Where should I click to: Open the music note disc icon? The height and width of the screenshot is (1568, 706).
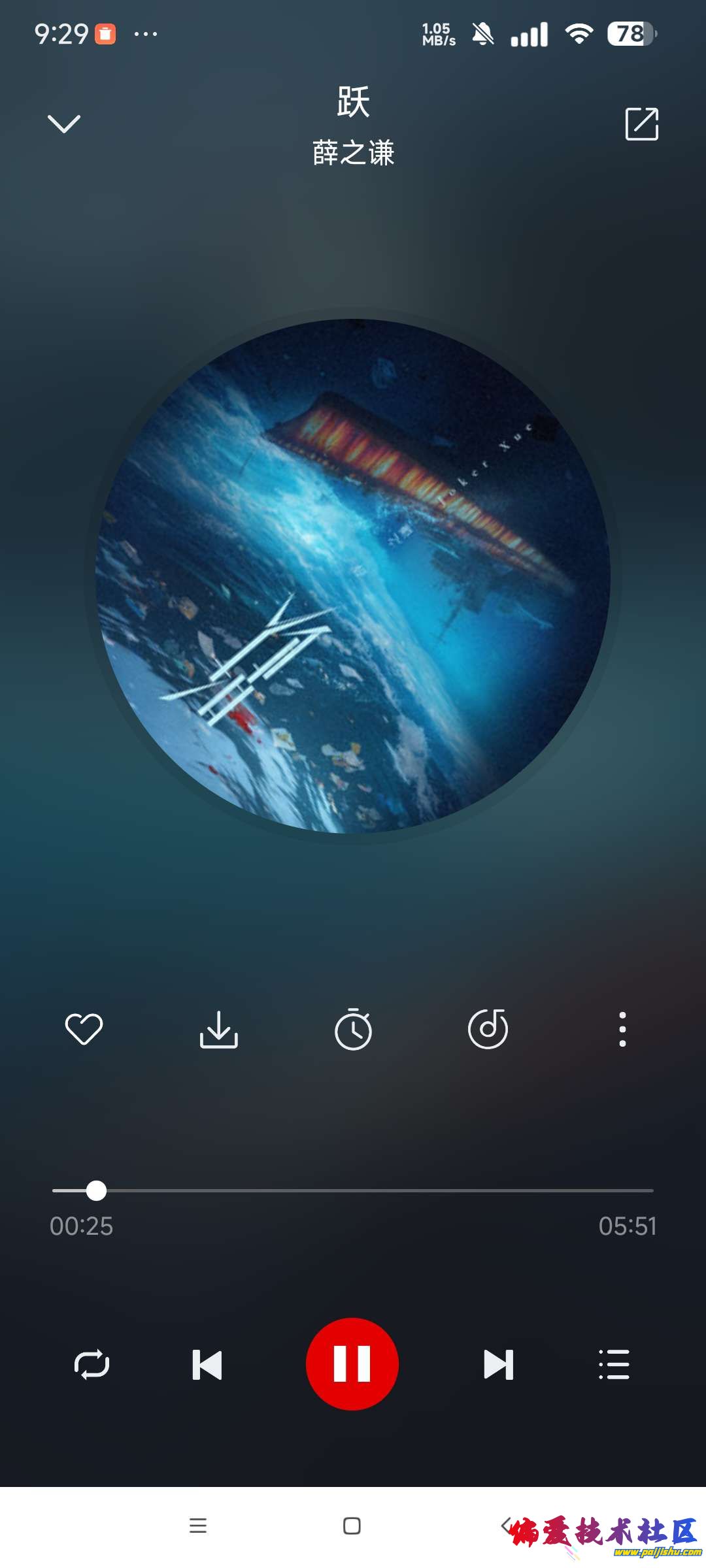pos(488,1029)
